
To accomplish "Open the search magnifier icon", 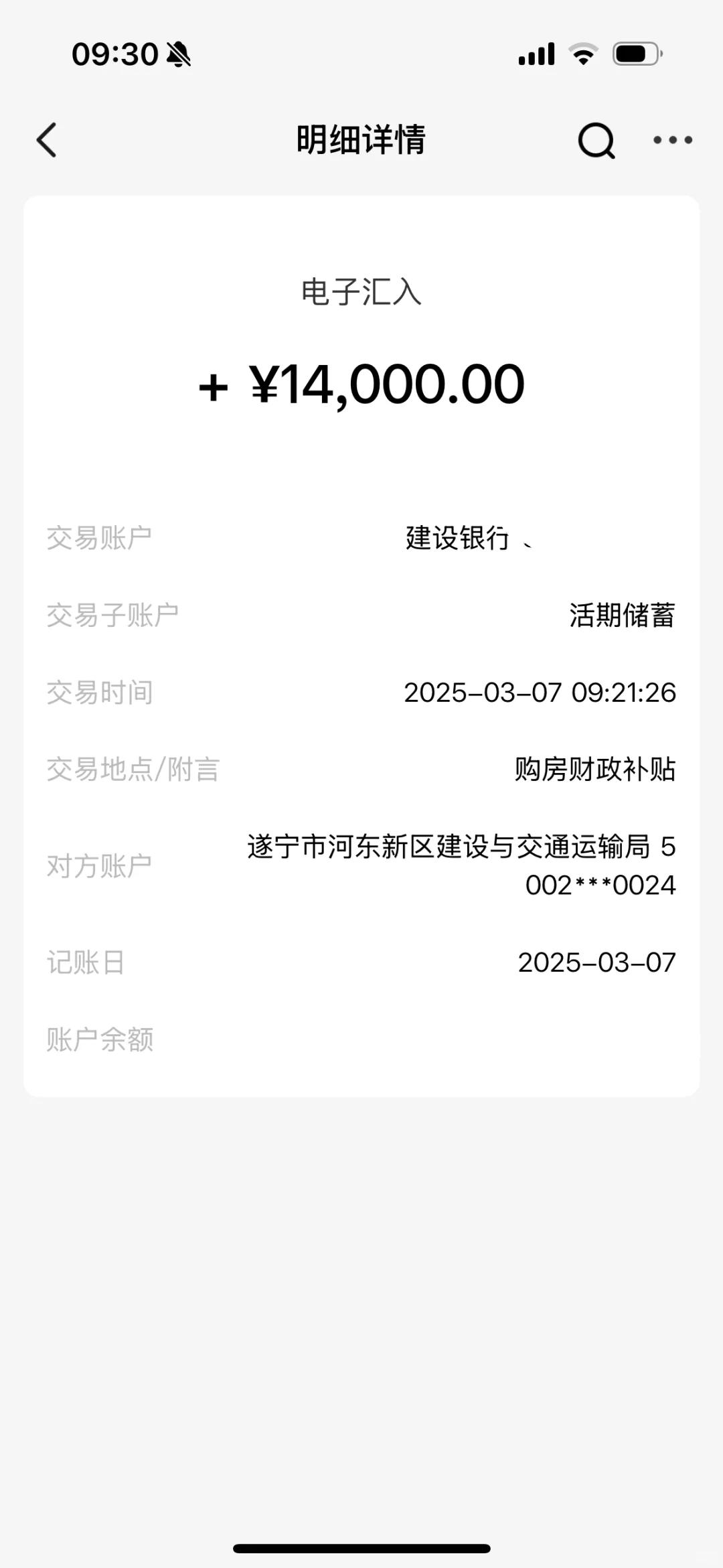I will (x=596, y=141).
